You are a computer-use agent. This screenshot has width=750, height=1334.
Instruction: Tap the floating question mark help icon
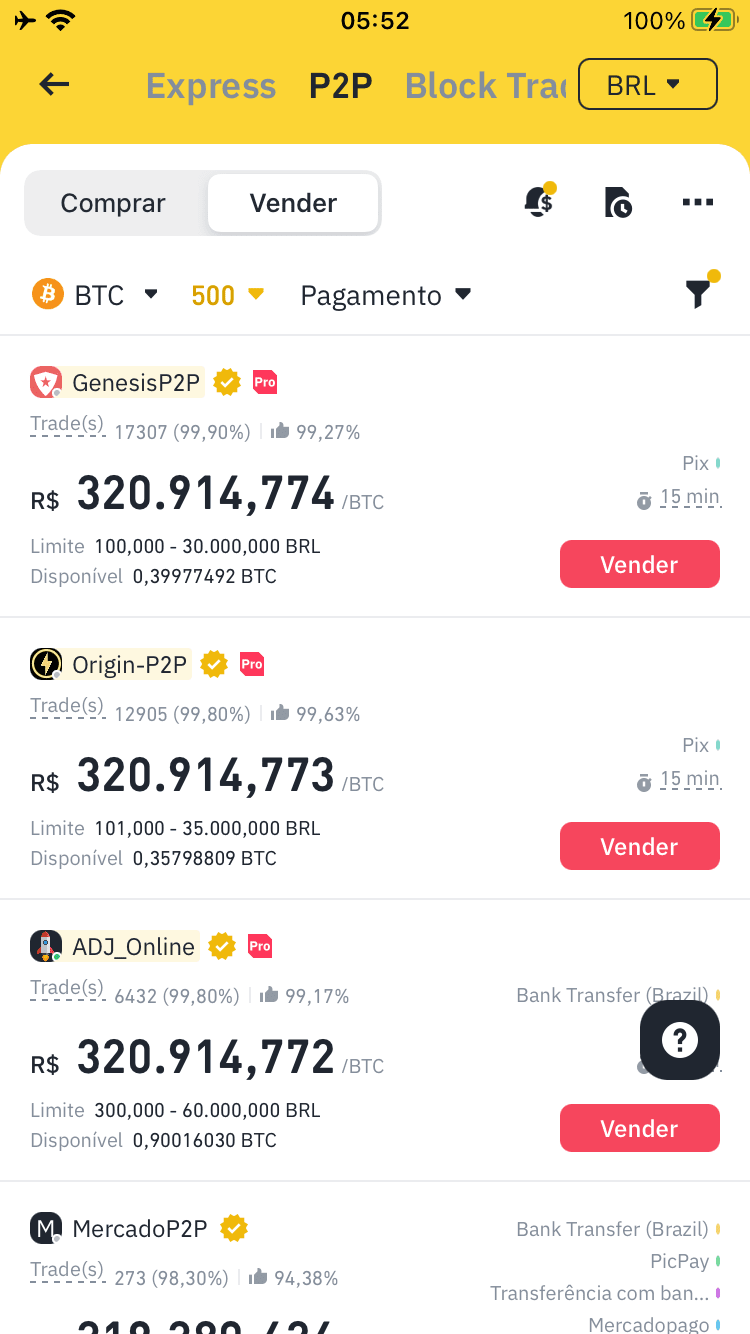(679, 1040)
